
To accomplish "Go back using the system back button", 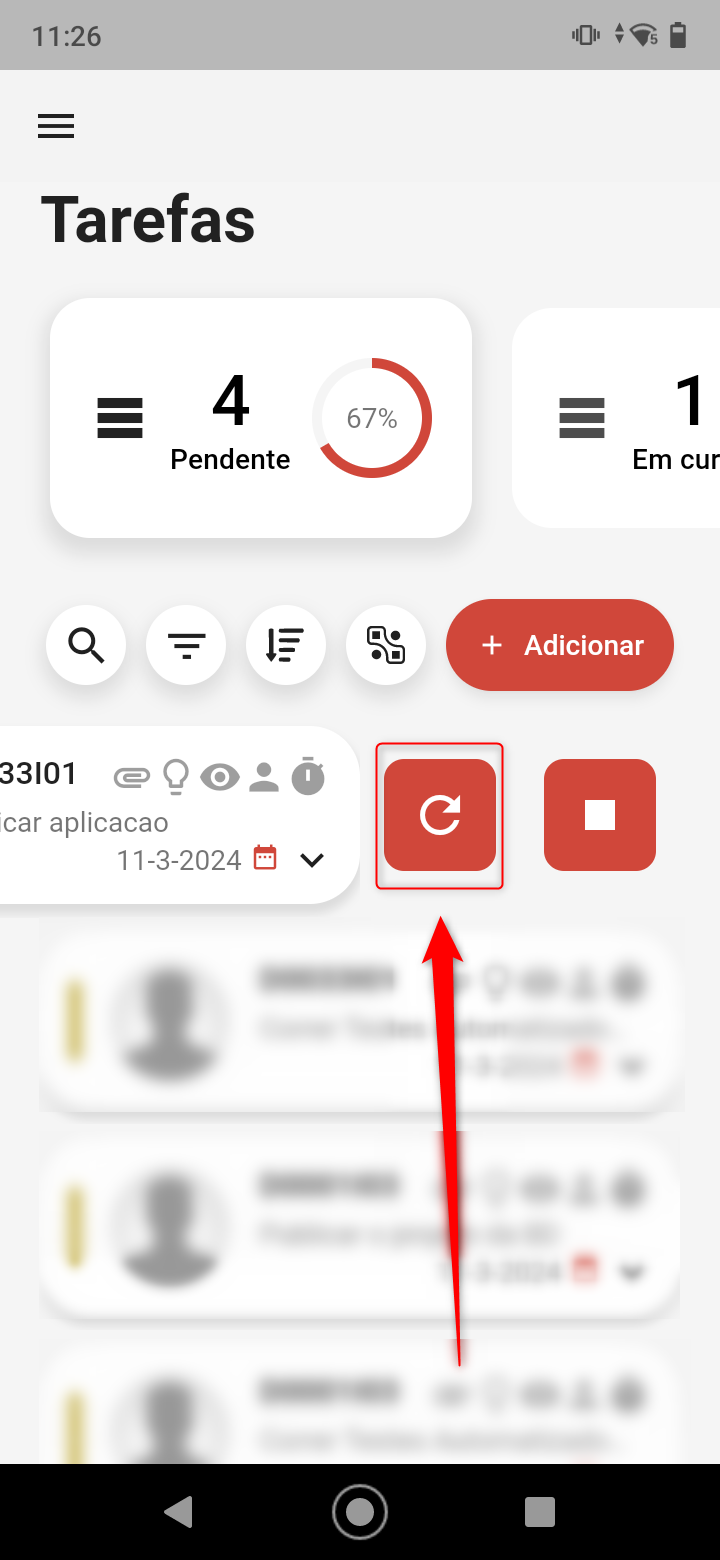I will [x=179, y=1512].
